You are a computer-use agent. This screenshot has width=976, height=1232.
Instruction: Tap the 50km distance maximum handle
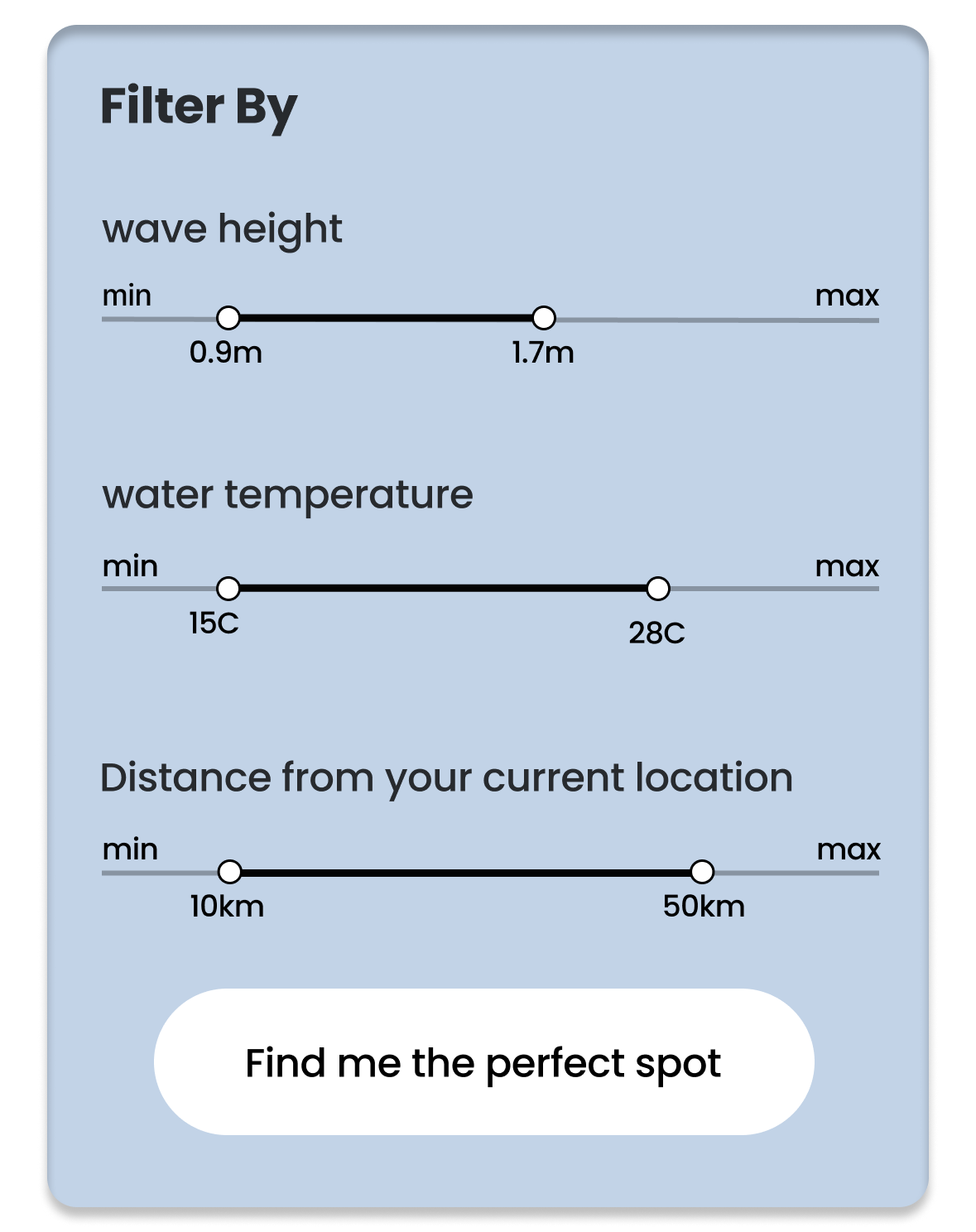click(702, 872)
